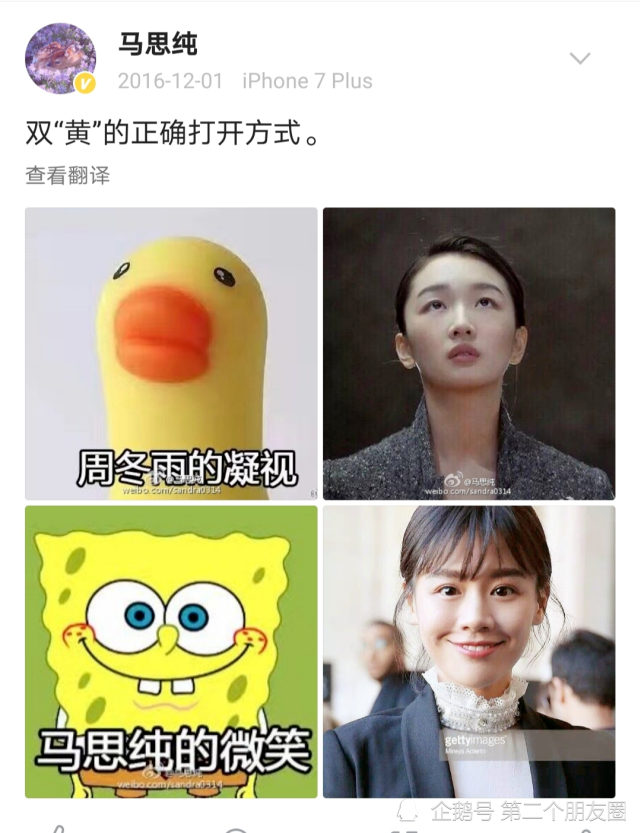The image size is (640, 833).
Task: Open the yellow duck image 周冬雨的凝视
Action: [x=171, y=353]
